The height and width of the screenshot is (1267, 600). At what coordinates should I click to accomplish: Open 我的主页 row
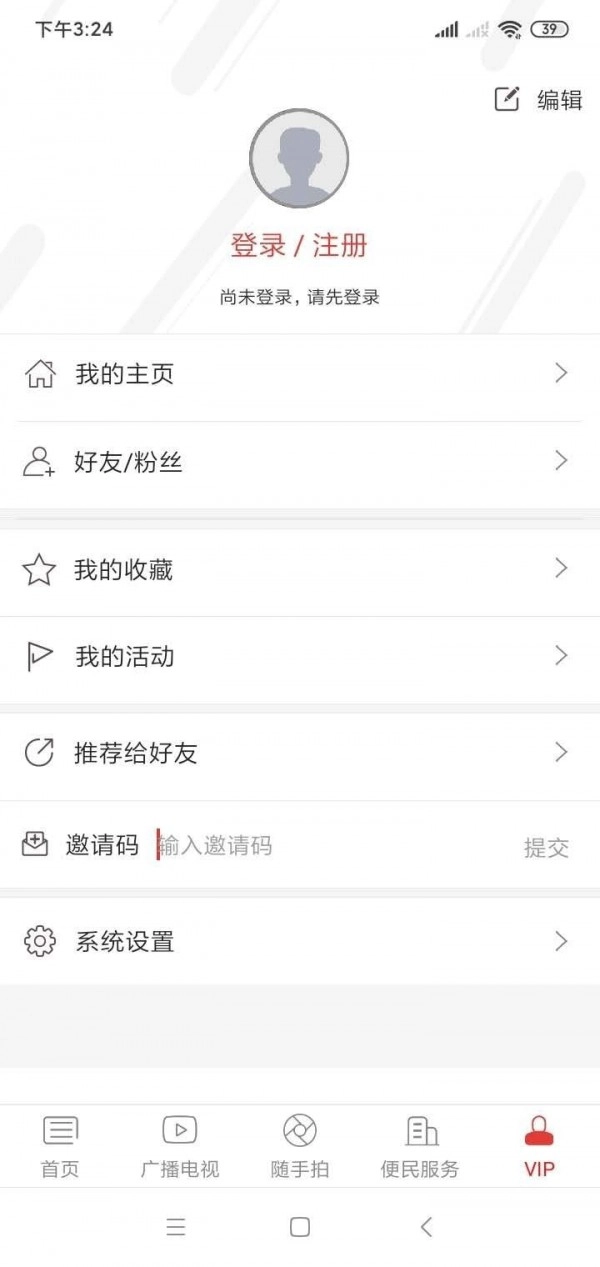pos(299,375)
